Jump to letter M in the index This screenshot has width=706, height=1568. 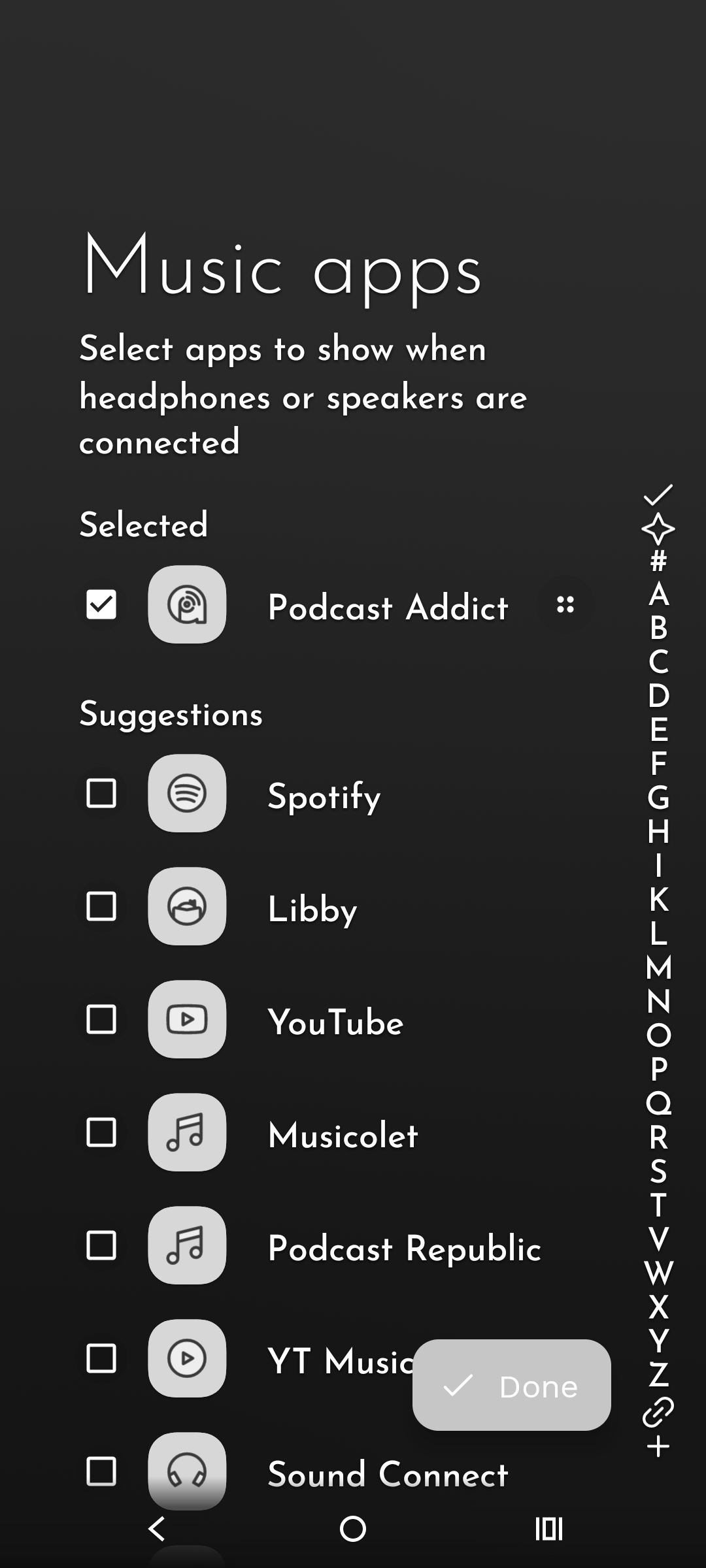click(x=658, y=968)
